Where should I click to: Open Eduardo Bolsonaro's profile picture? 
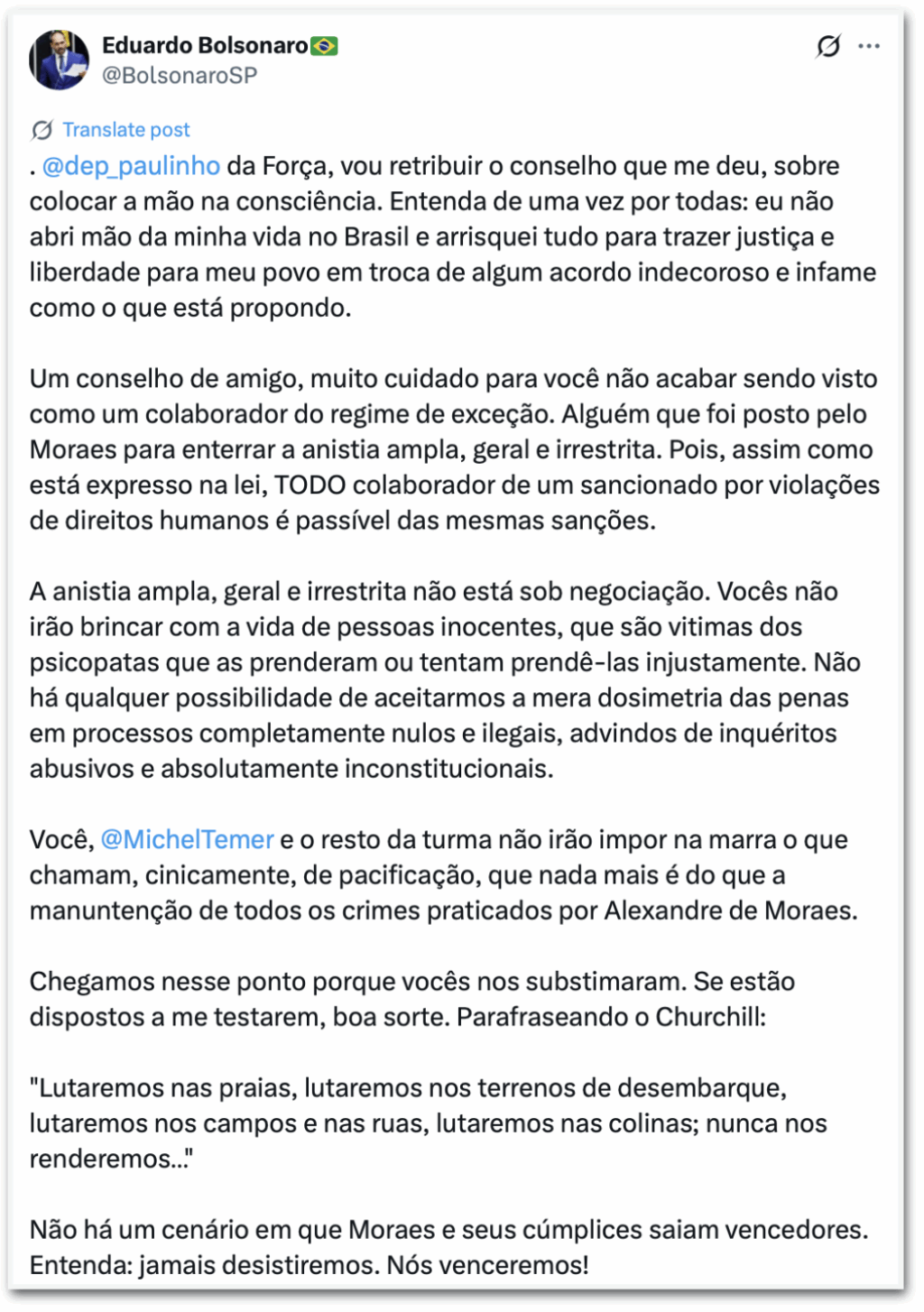[x=60, y=60]
